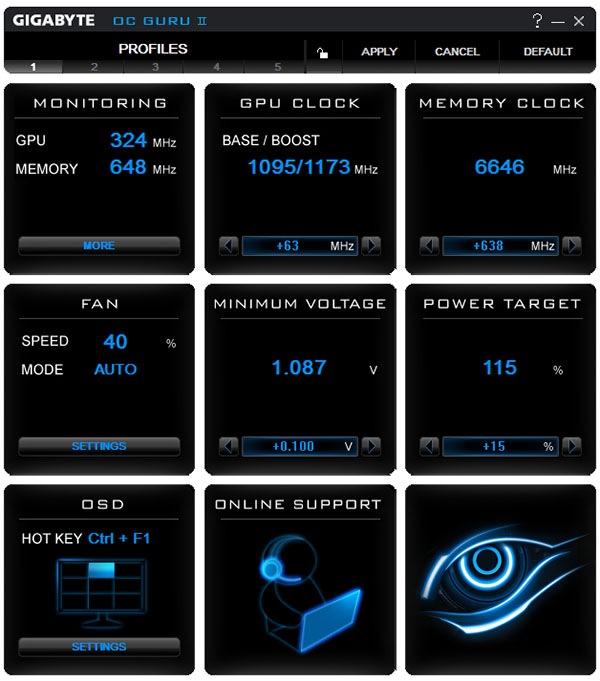
Task: Open the help question mark
Action: [537, 20]
